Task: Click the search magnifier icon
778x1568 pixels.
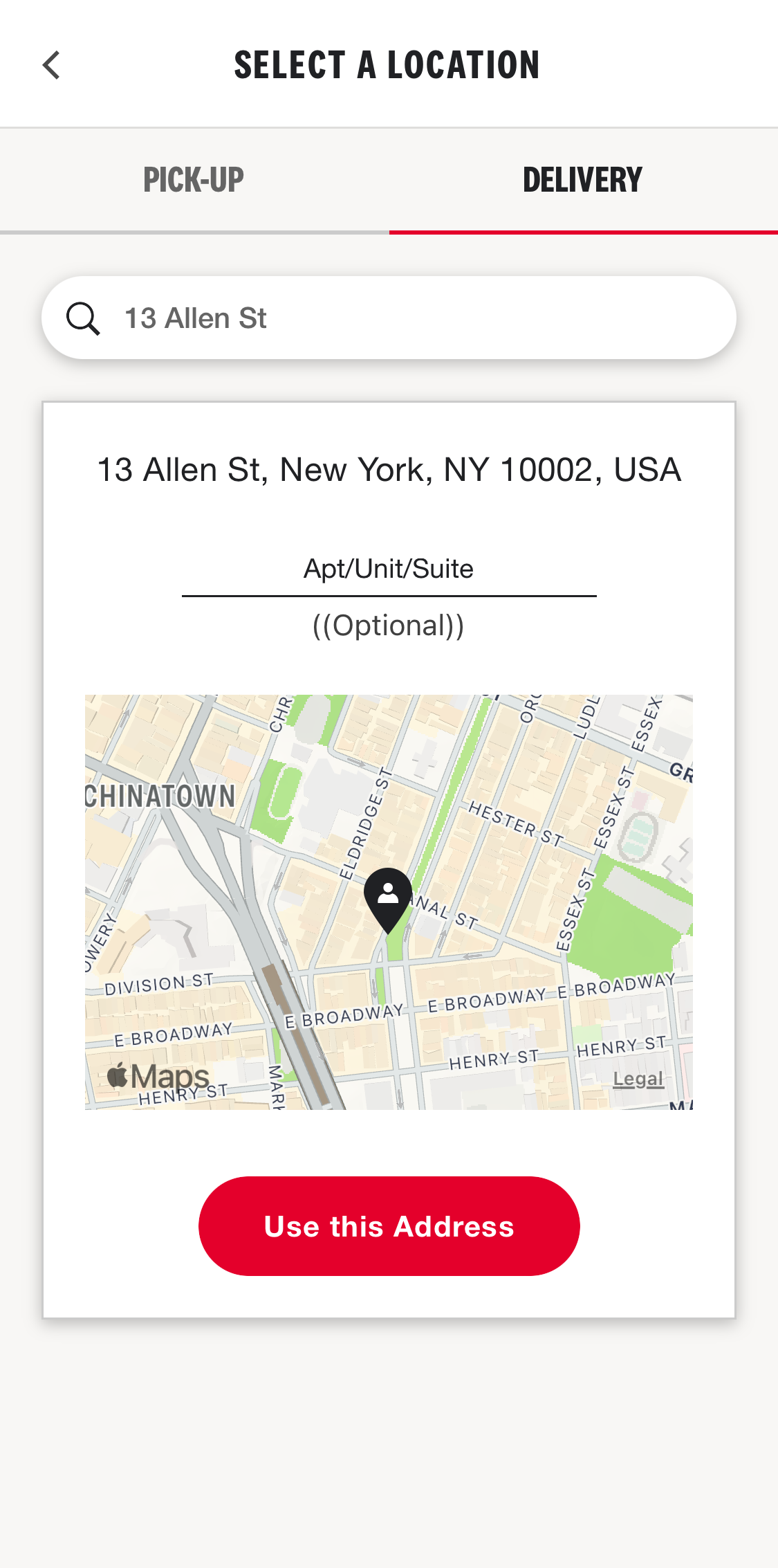Action: (x=84, y=318)
